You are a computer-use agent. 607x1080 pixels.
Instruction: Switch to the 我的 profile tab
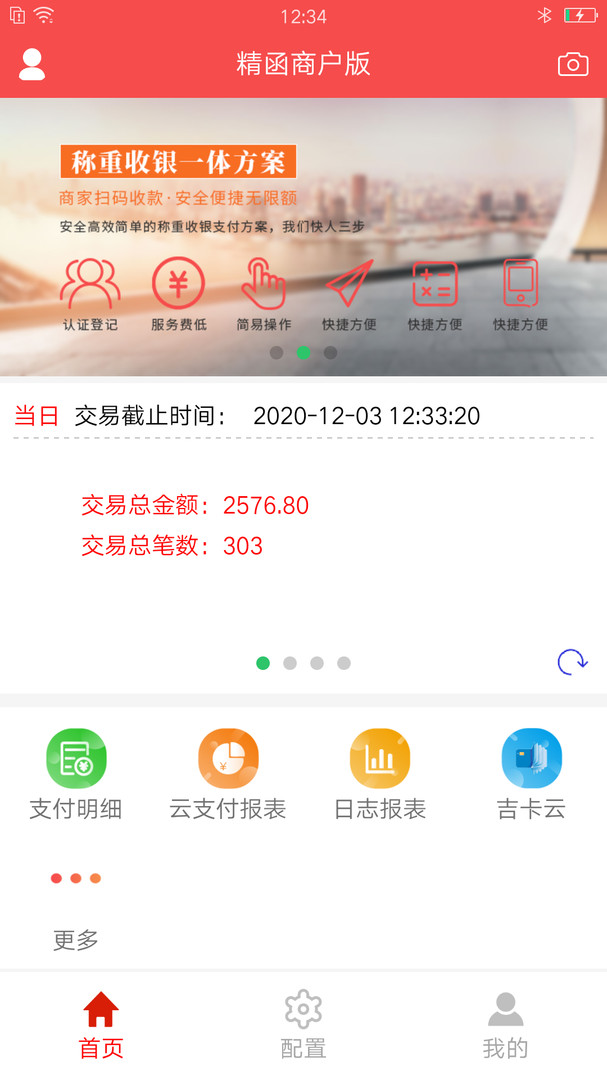pyautogui.click(x=505, y=1025)
